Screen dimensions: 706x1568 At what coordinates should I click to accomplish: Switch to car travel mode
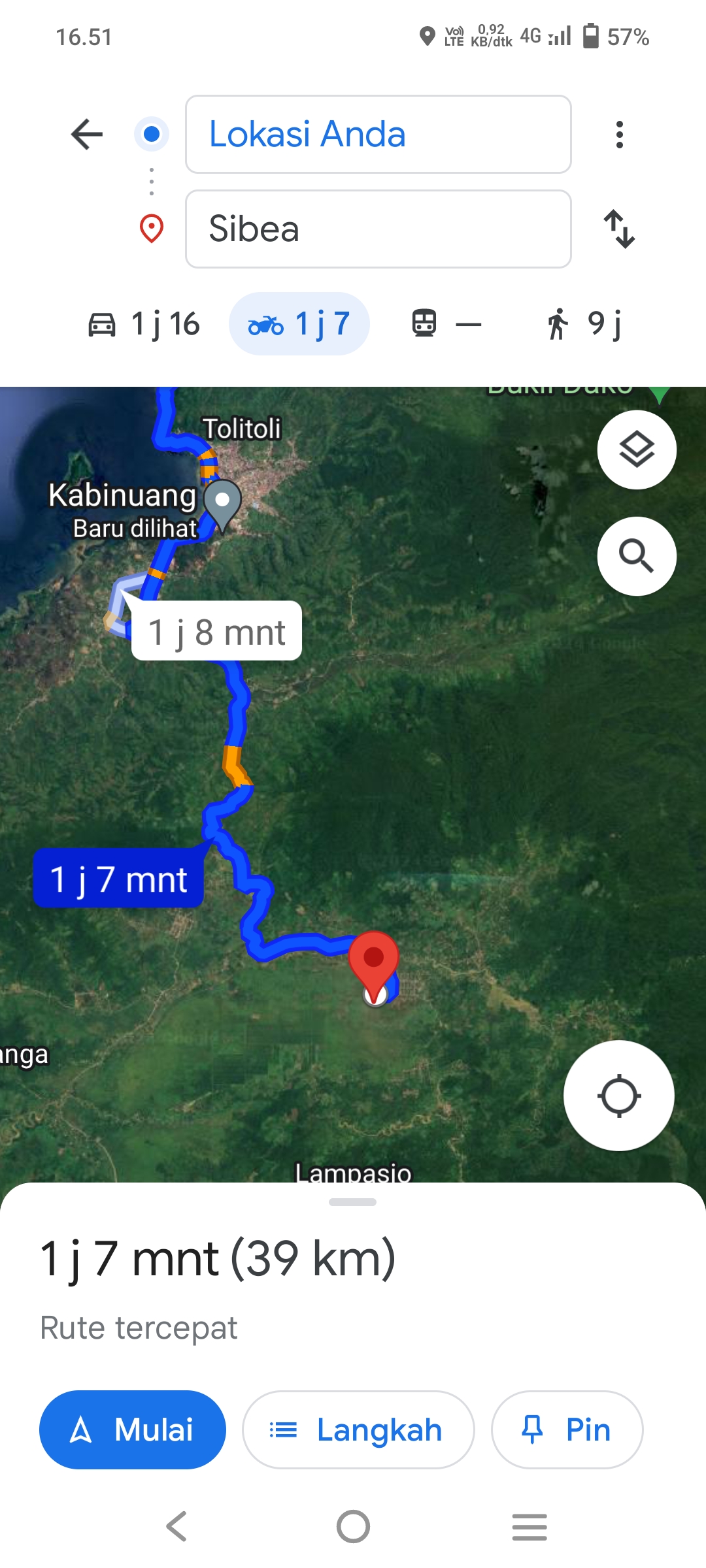point(144,324)
